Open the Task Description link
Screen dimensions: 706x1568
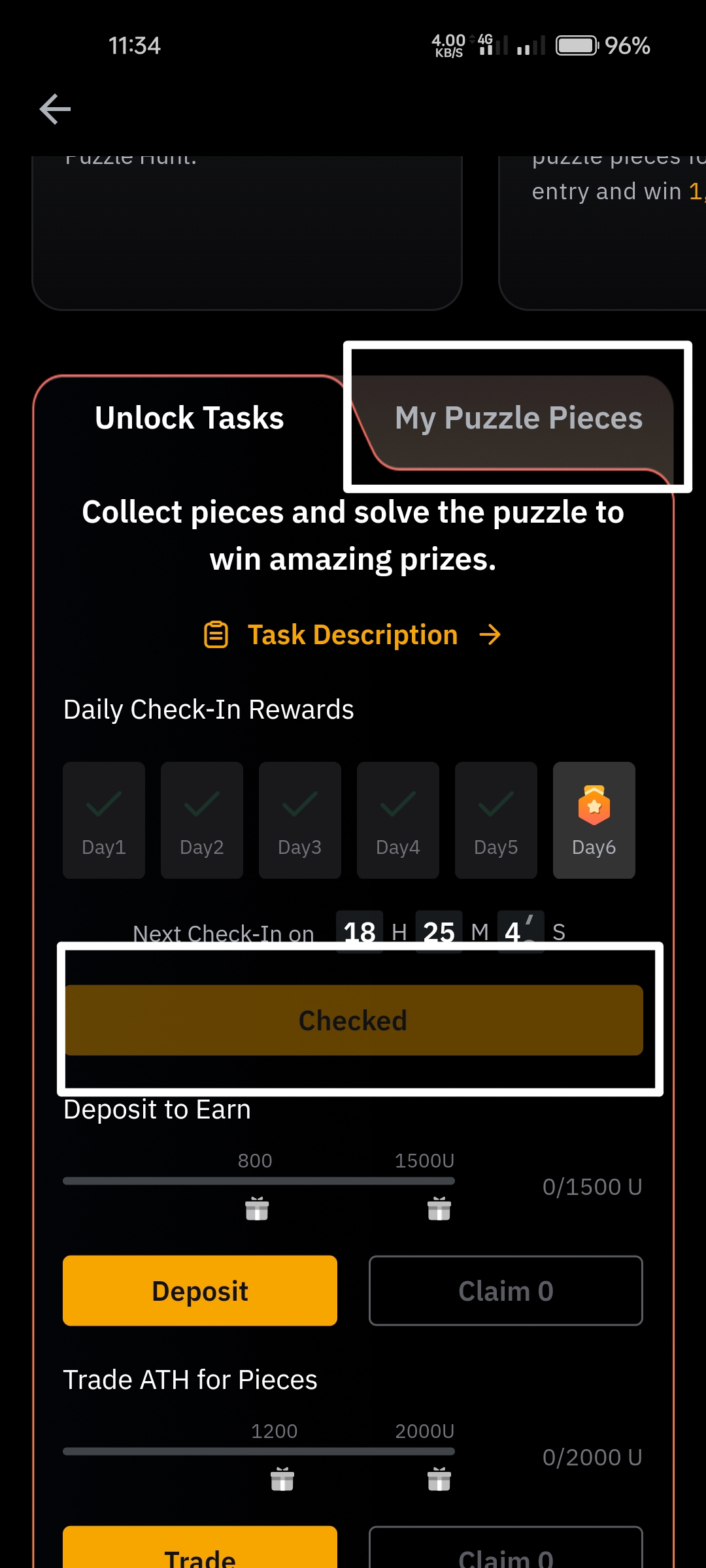click(x=352, y=635)
